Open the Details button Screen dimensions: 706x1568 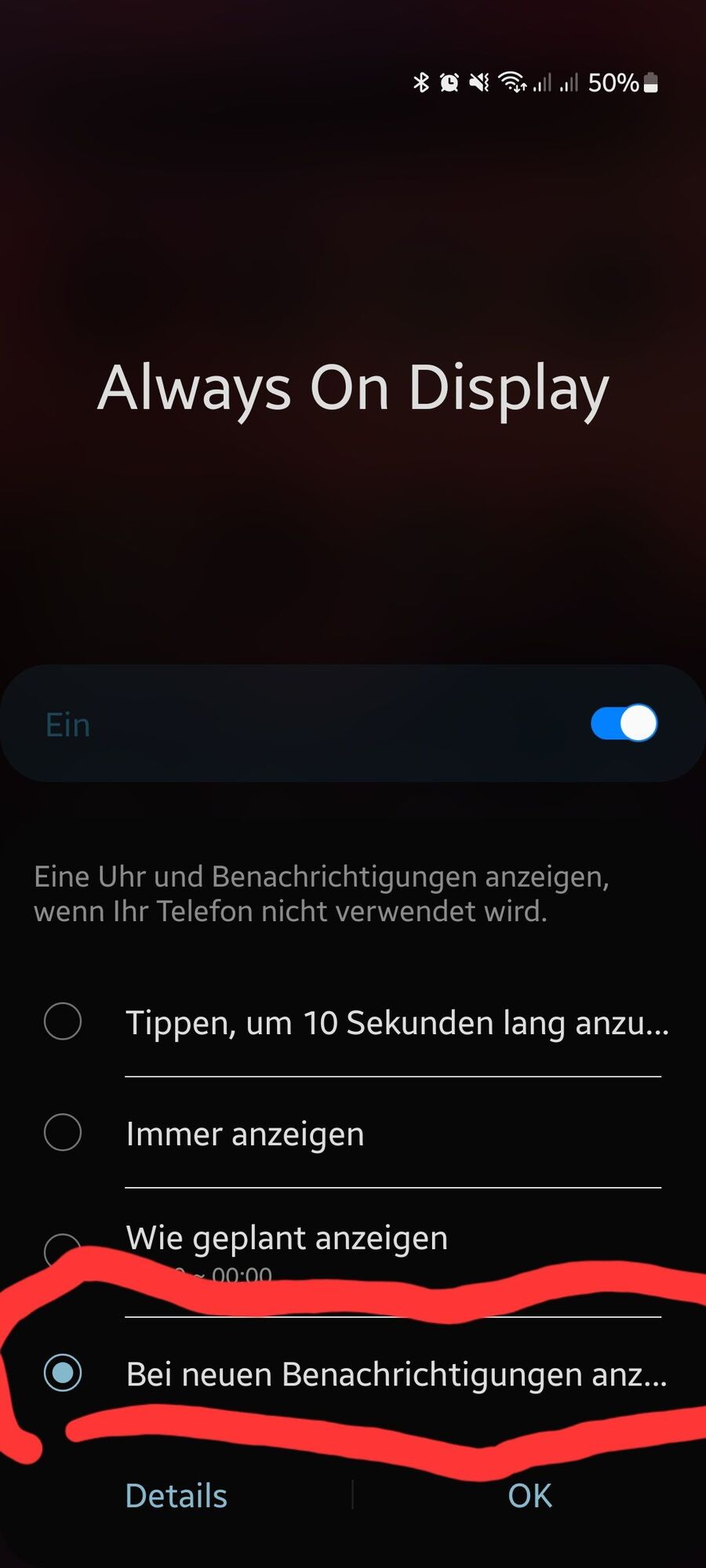pos(176,1496)
